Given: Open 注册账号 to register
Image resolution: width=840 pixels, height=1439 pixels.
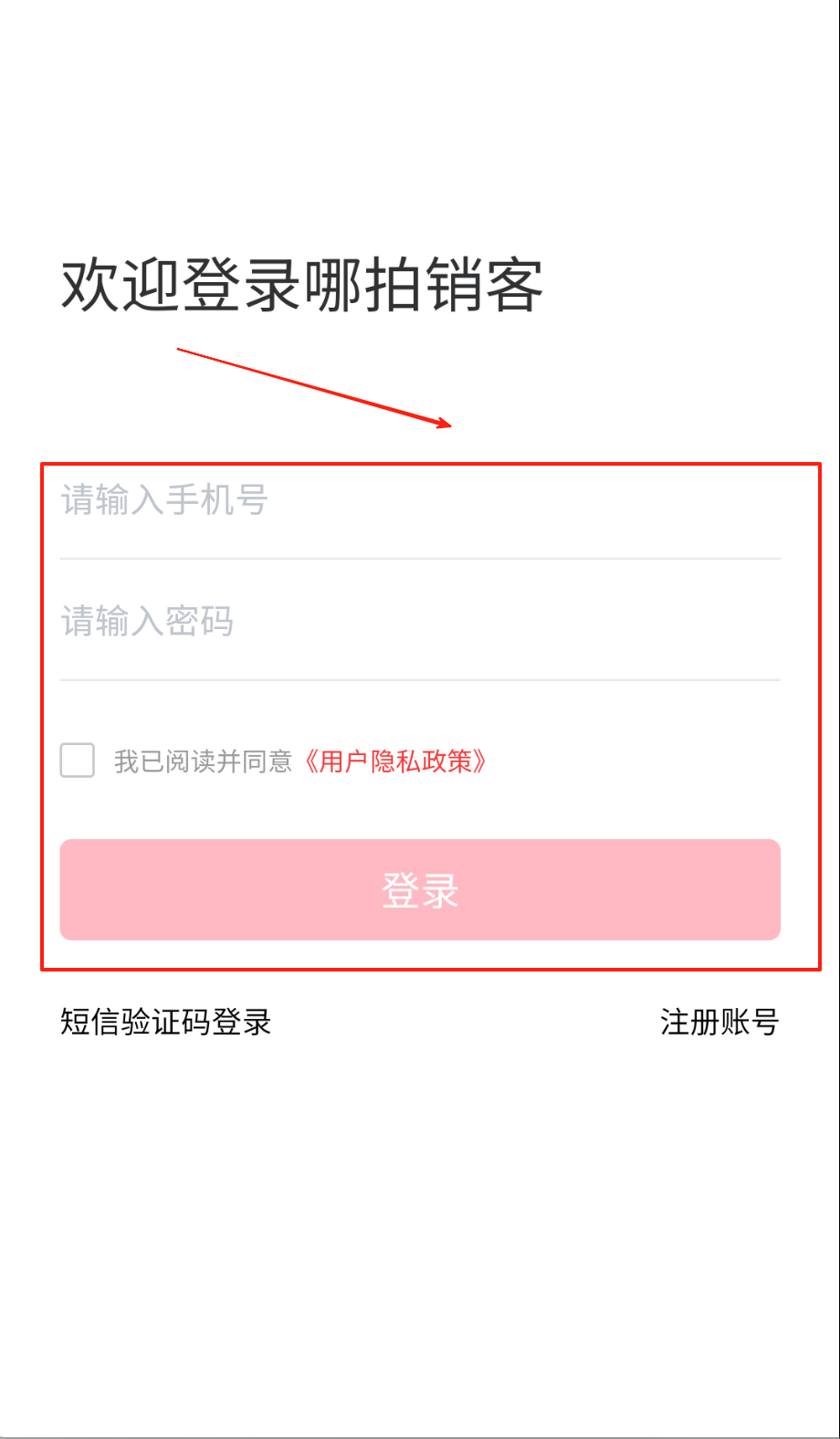Looking at the screenshot, I should click(719, 1022).
